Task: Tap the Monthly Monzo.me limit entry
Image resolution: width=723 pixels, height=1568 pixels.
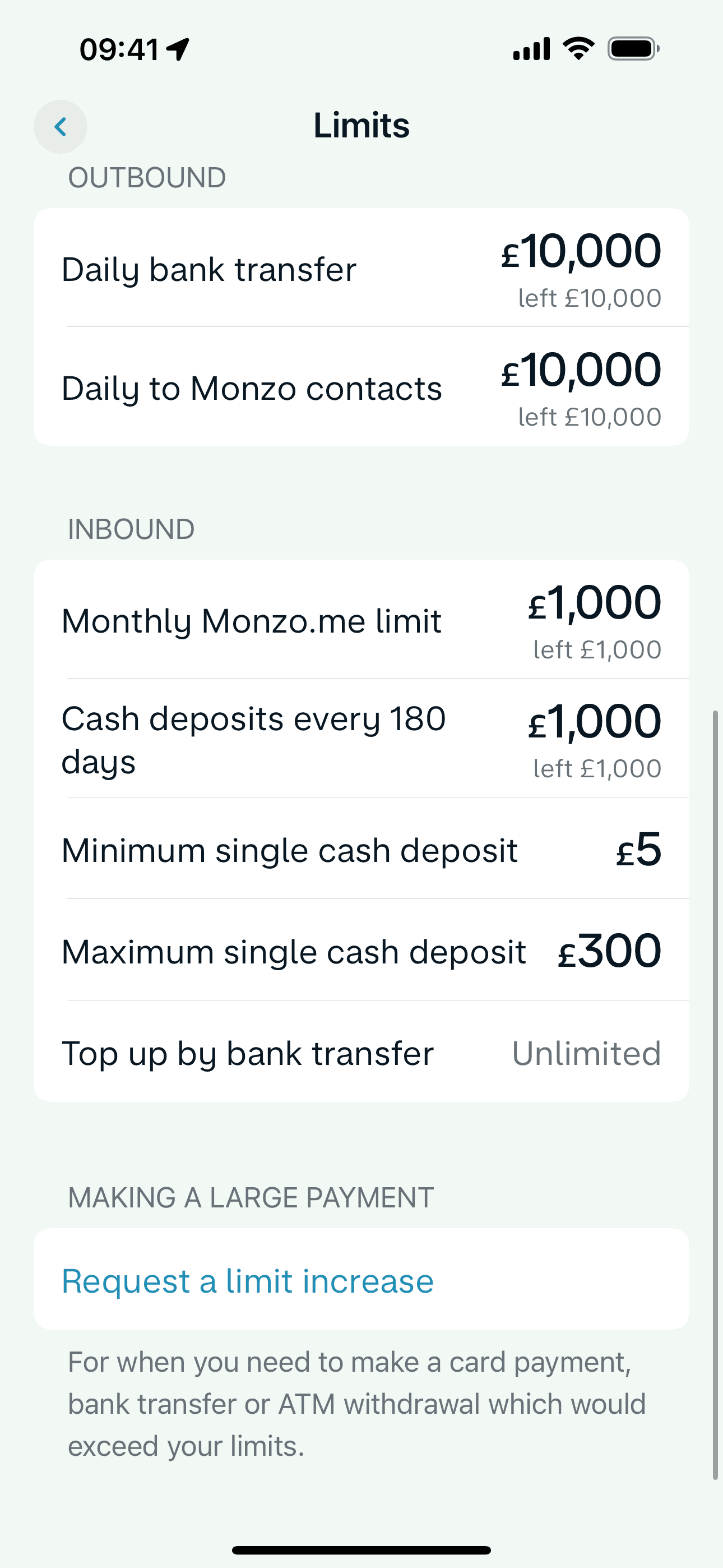Action: pos(361,621)
